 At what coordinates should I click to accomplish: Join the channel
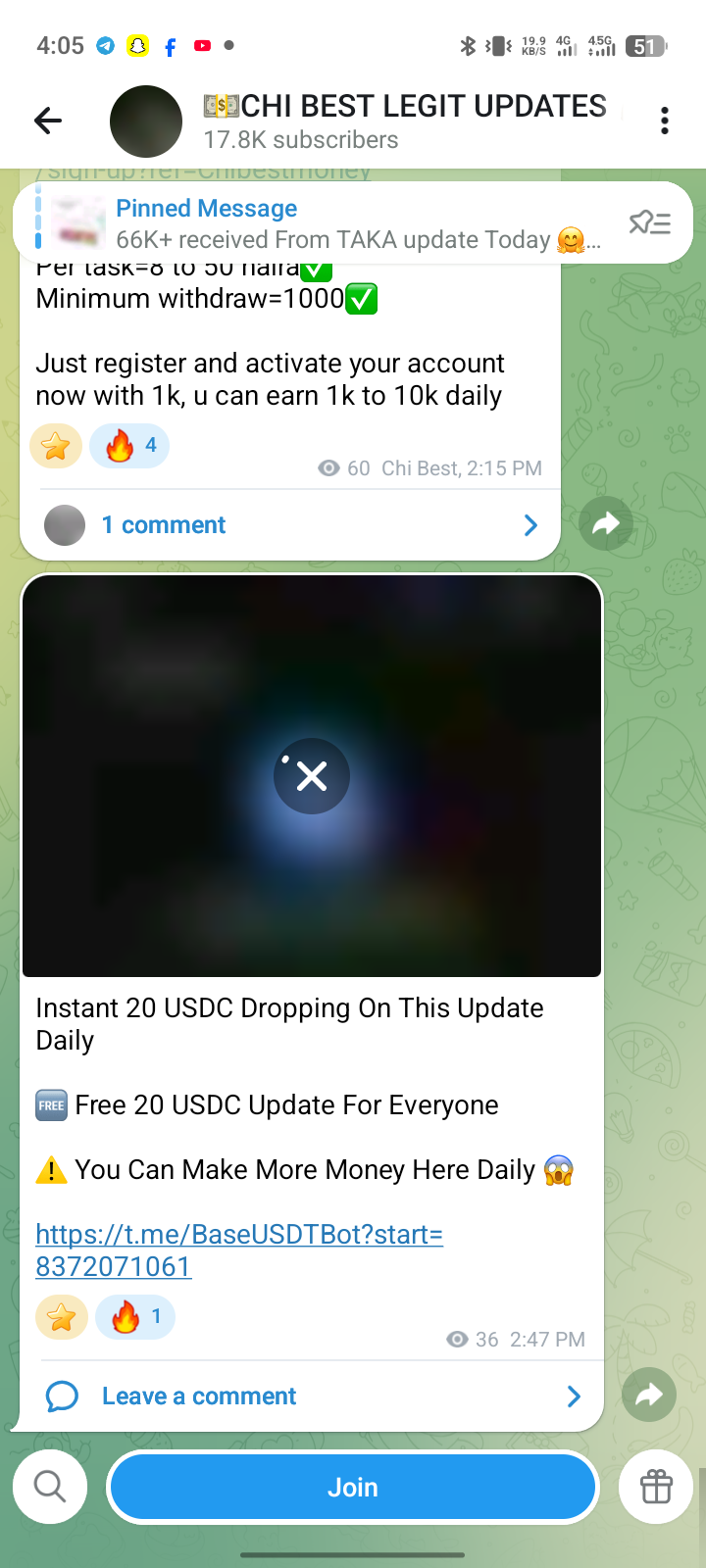tap(353, 1488)
